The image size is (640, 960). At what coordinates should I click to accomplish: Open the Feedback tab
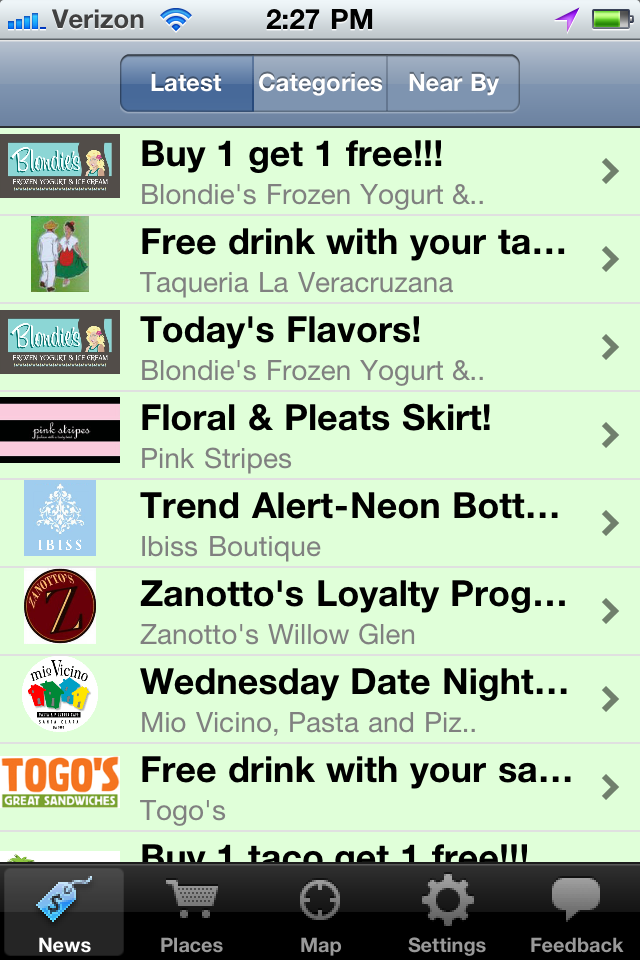576,912
